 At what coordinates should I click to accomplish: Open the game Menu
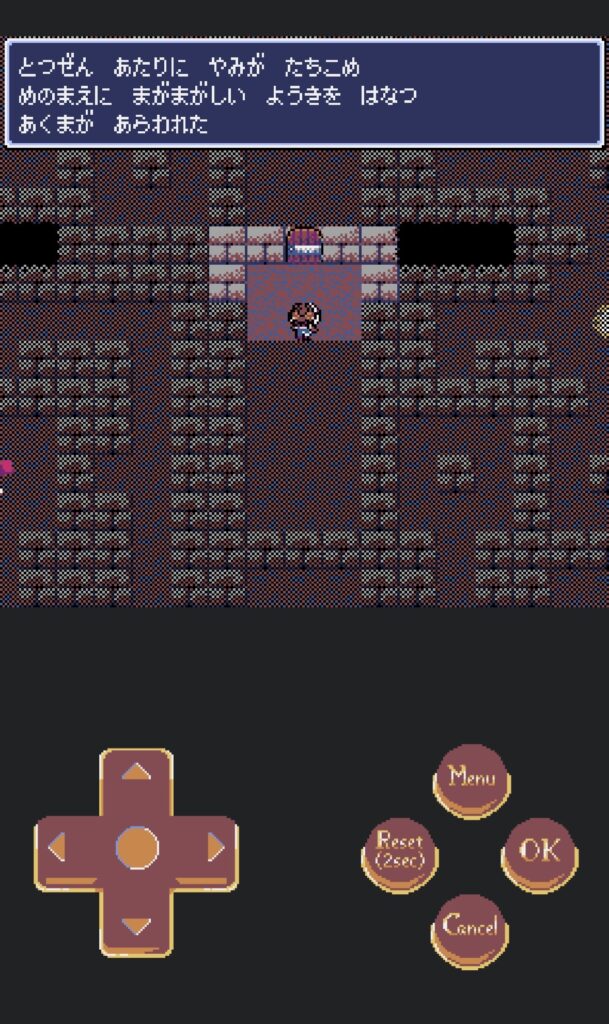click(471, 777)
